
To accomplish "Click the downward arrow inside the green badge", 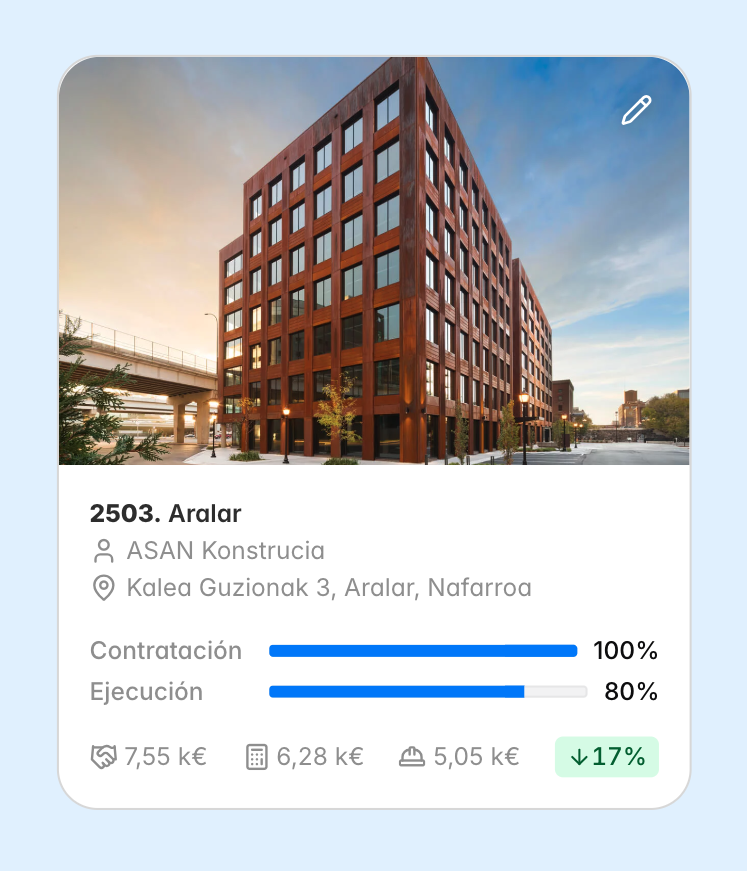I will tap(578, 757).
